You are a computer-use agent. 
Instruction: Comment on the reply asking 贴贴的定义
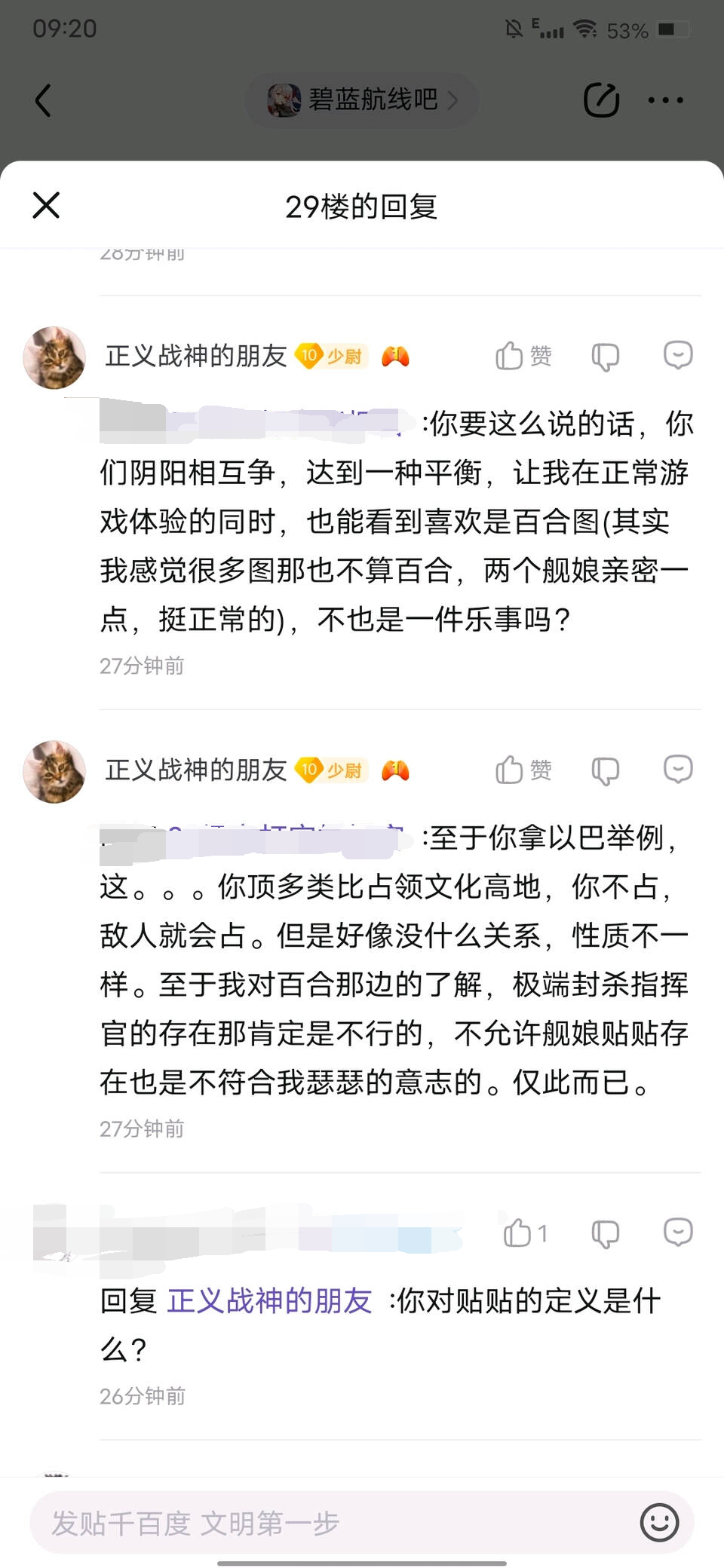pyautogui.click(x=677, y=1233)
